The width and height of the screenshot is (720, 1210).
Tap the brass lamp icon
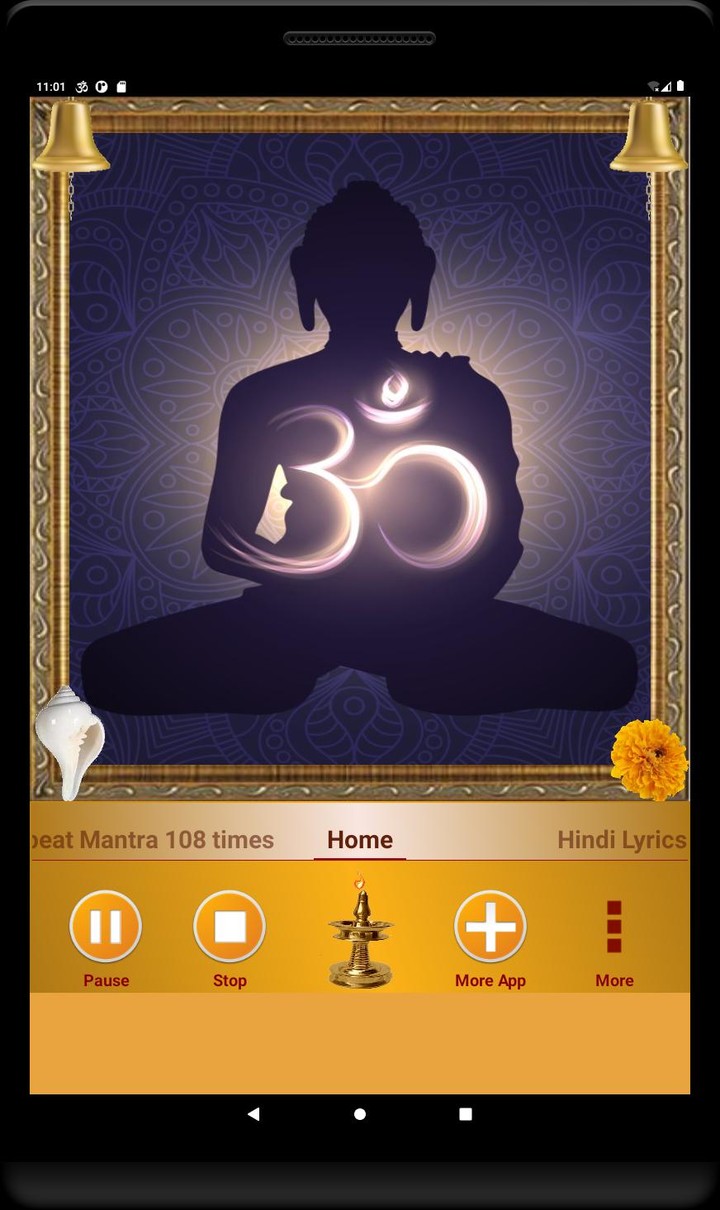pyautogui.click(x=360, y=933)
